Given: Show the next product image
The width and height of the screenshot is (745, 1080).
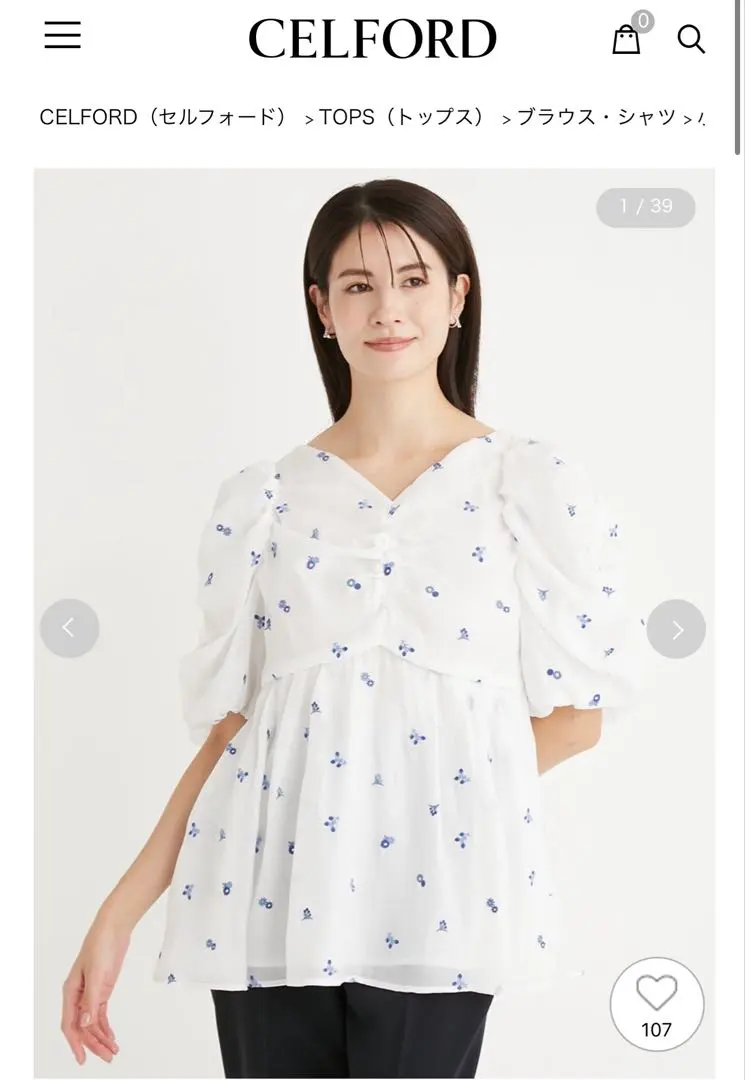Looking at the screenshot, I should coord(676,628).
